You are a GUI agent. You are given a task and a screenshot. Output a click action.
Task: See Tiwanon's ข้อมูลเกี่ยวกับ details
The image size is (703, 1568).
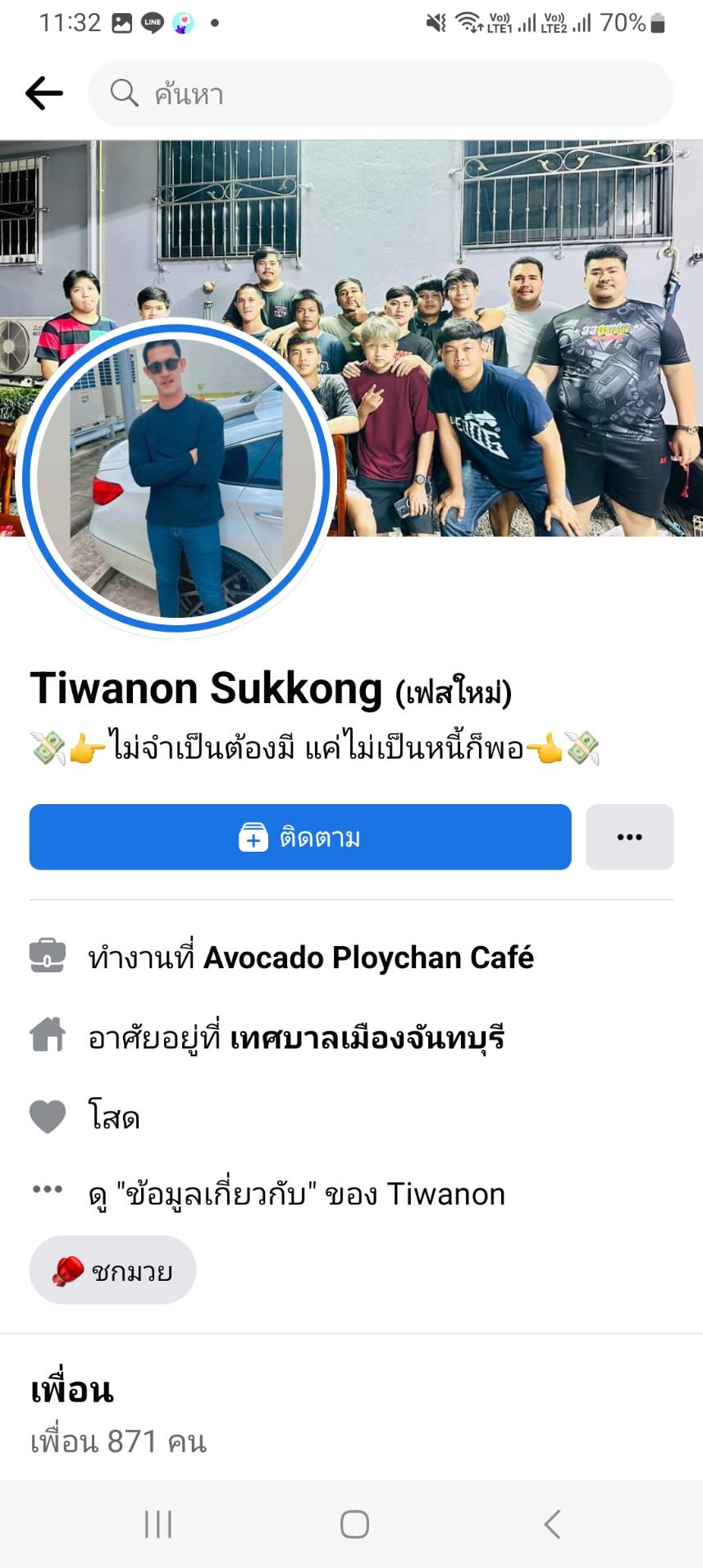click(x=295, y=1195)
